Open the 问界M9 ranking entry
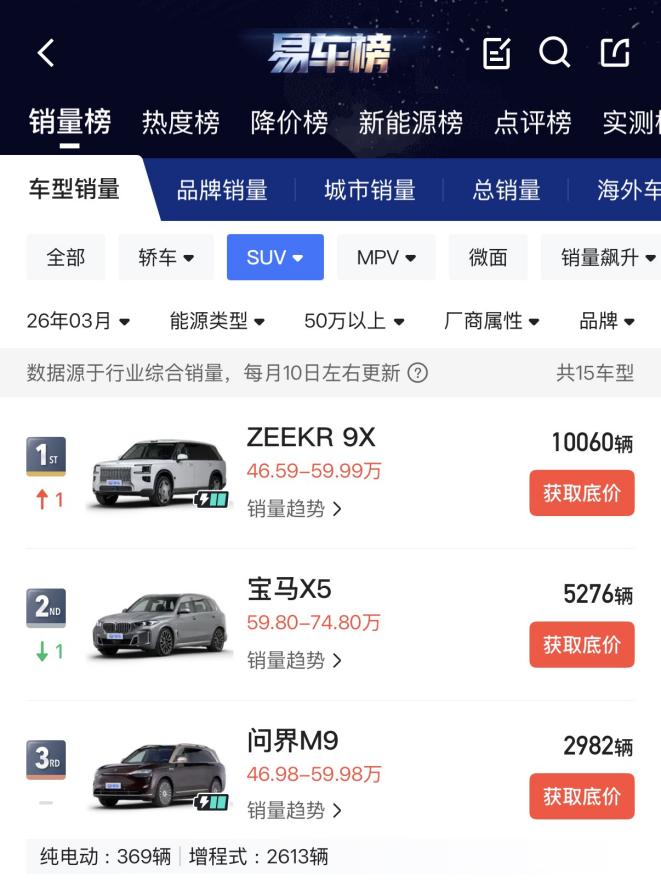Image resolution: width=661 pixels, height=893 pixels. [292, 741]
